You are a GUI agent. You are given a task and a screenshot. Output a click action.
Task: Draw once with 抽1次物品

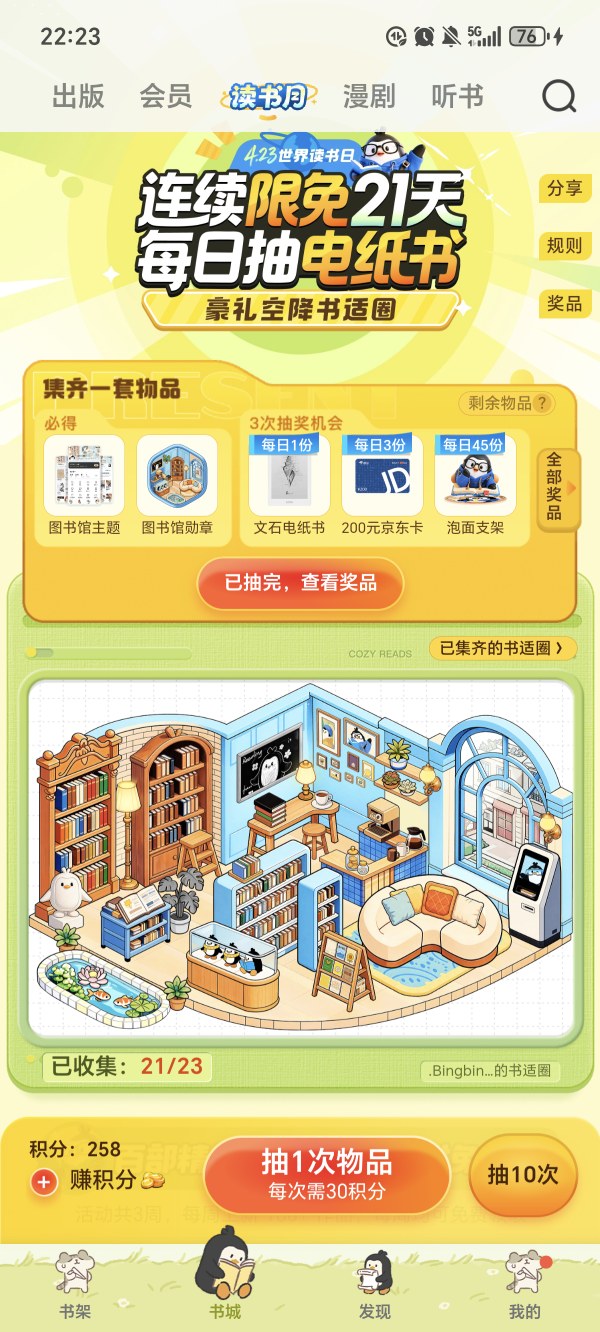point(327,1174)
